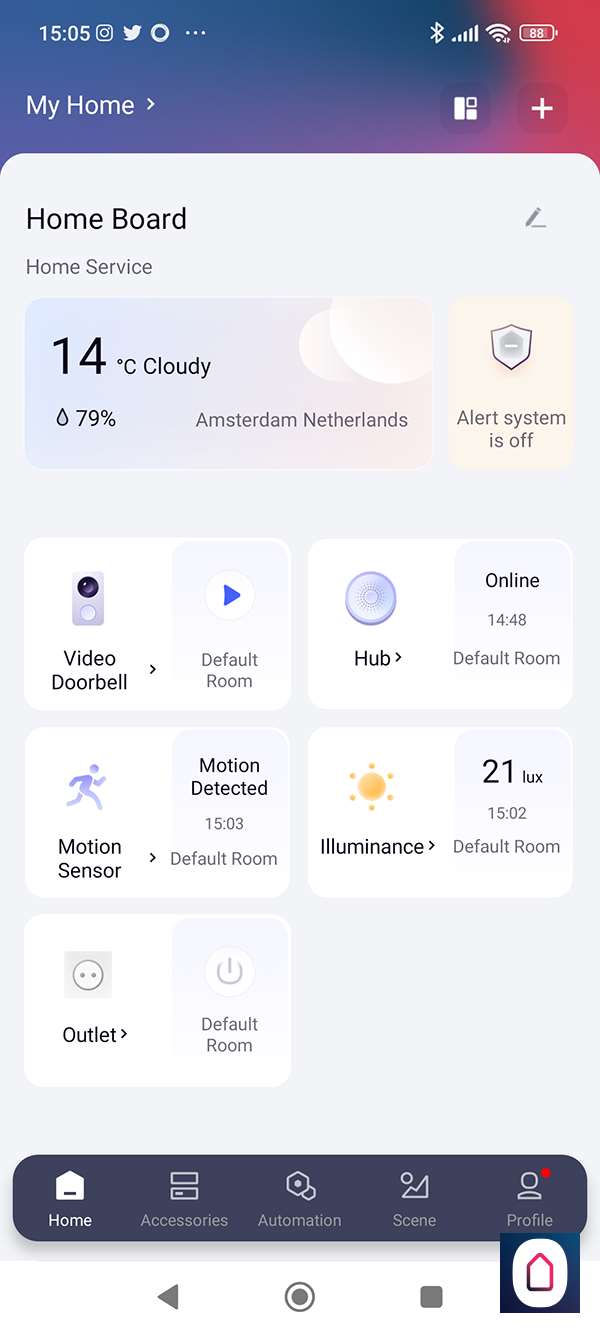Open the alert system card

511,383
